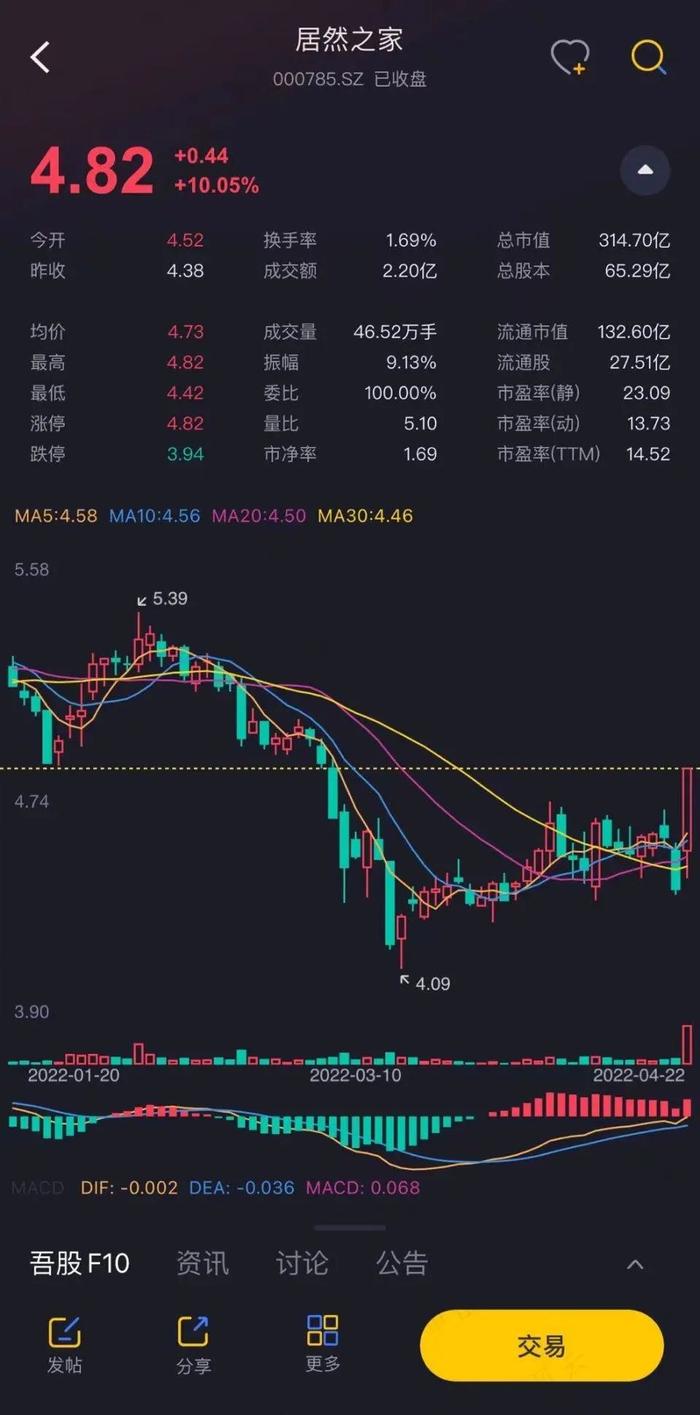The height and width of the screenshot is (1415, 700).
Task: Open the 更多 menu
Action: coord(322,1344)
